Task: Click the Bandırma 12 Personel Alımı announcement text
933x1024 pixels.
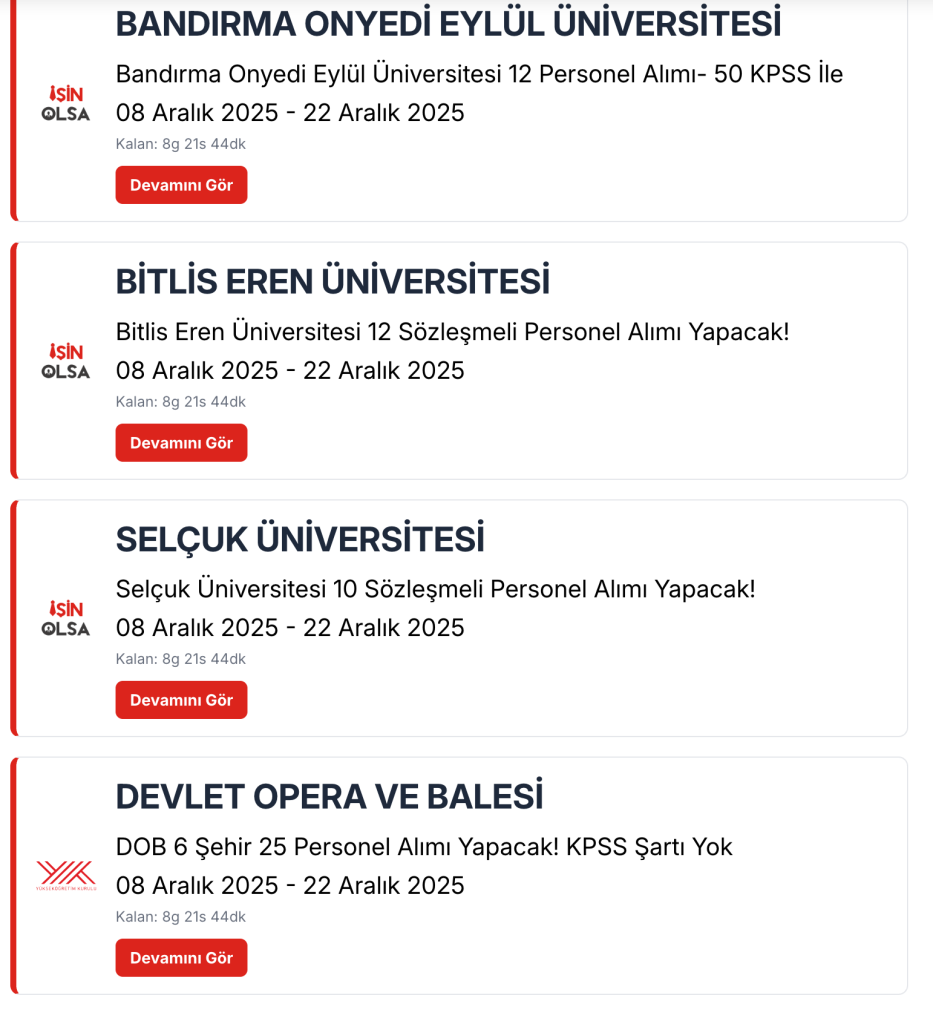Action: (x=480, y=74)
